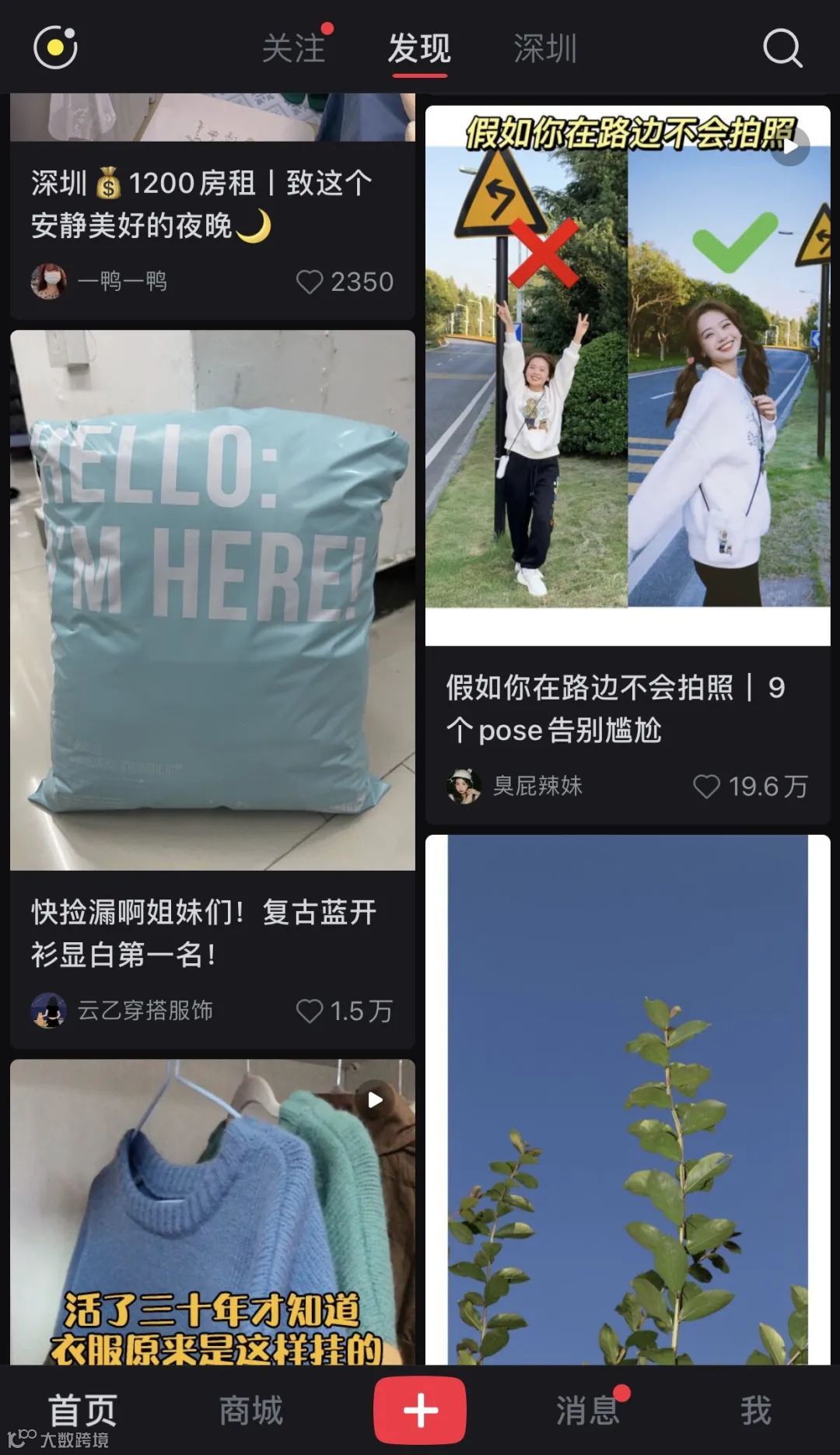Like the pose tutorial post heart icon
This screenshot has width=840, height=1455.
click(707, 787)
